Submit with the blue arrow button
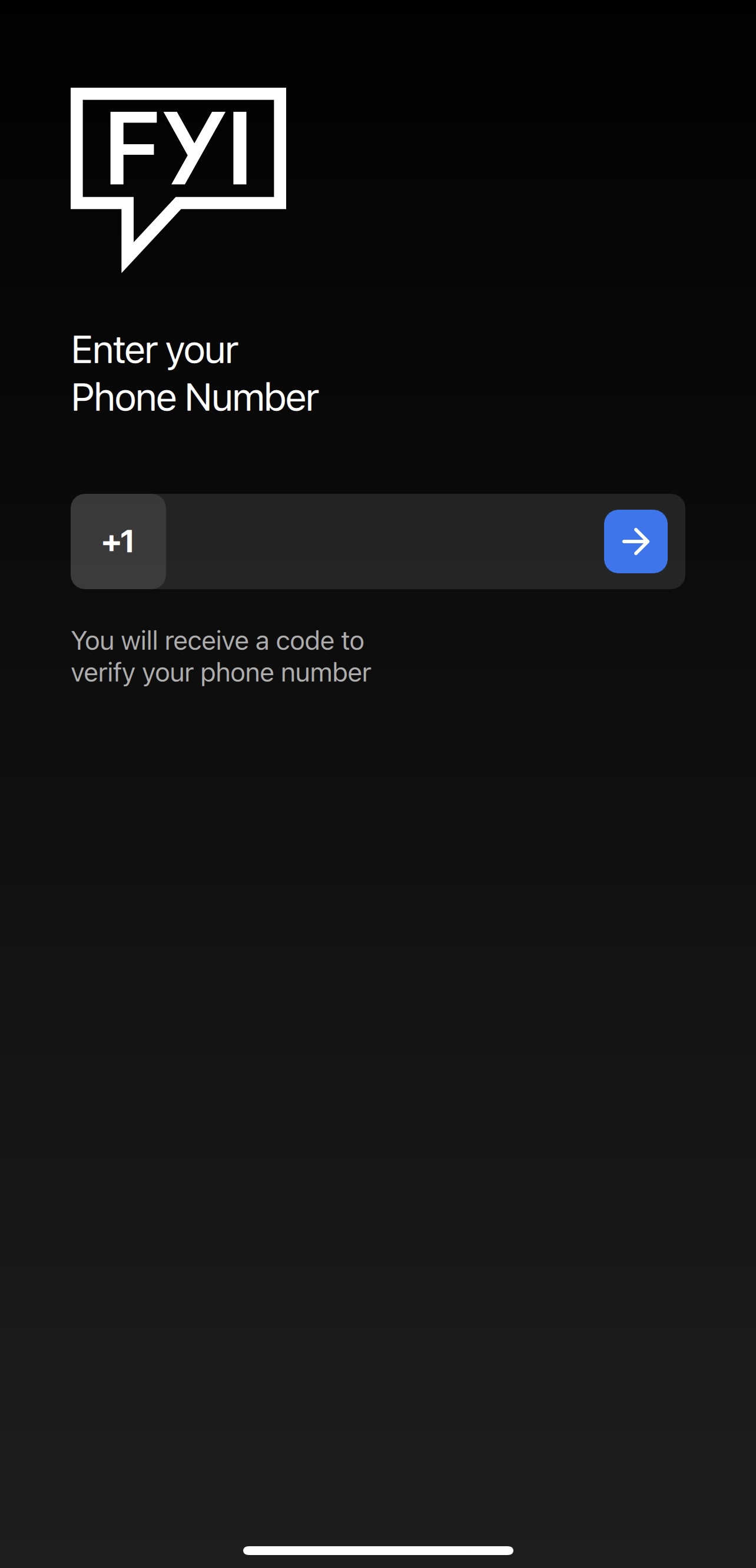This screenshot has width=756, height=1568. click(x=635, y=541)
